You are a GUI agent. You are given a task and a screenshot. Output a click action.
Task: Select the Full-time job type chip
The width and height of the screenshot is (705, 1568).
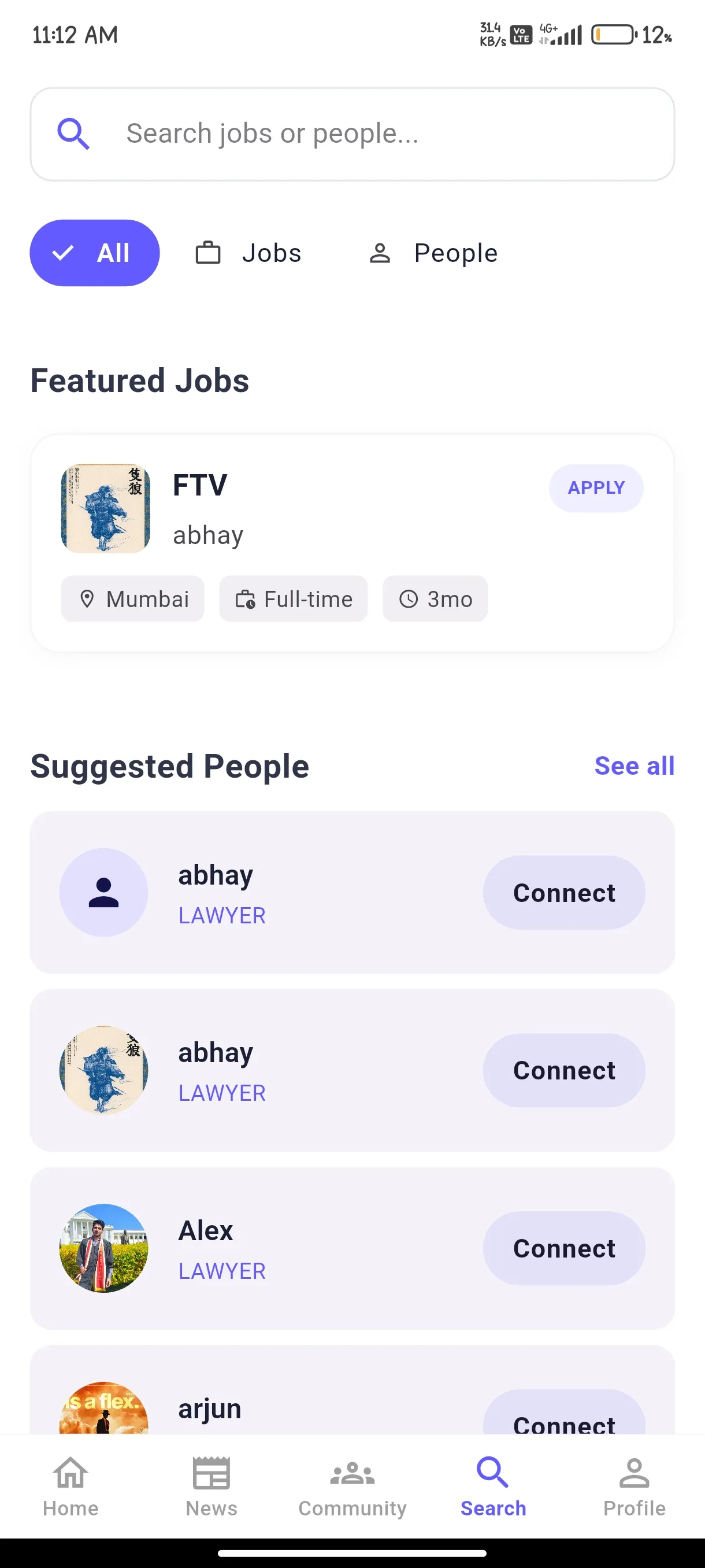(293, 599)
